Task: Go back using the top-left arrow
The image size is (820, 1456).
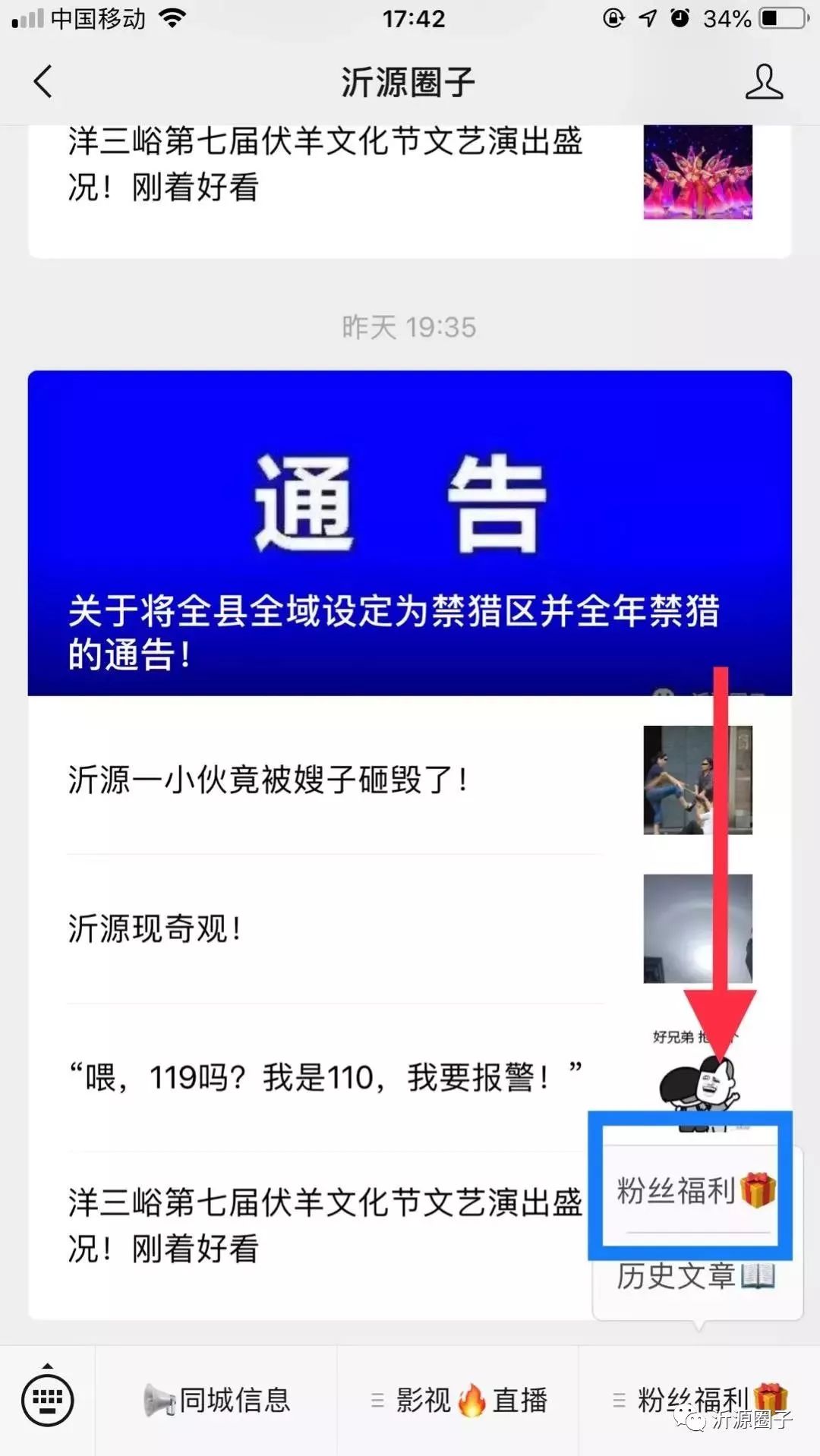Action: pos(43,81)
